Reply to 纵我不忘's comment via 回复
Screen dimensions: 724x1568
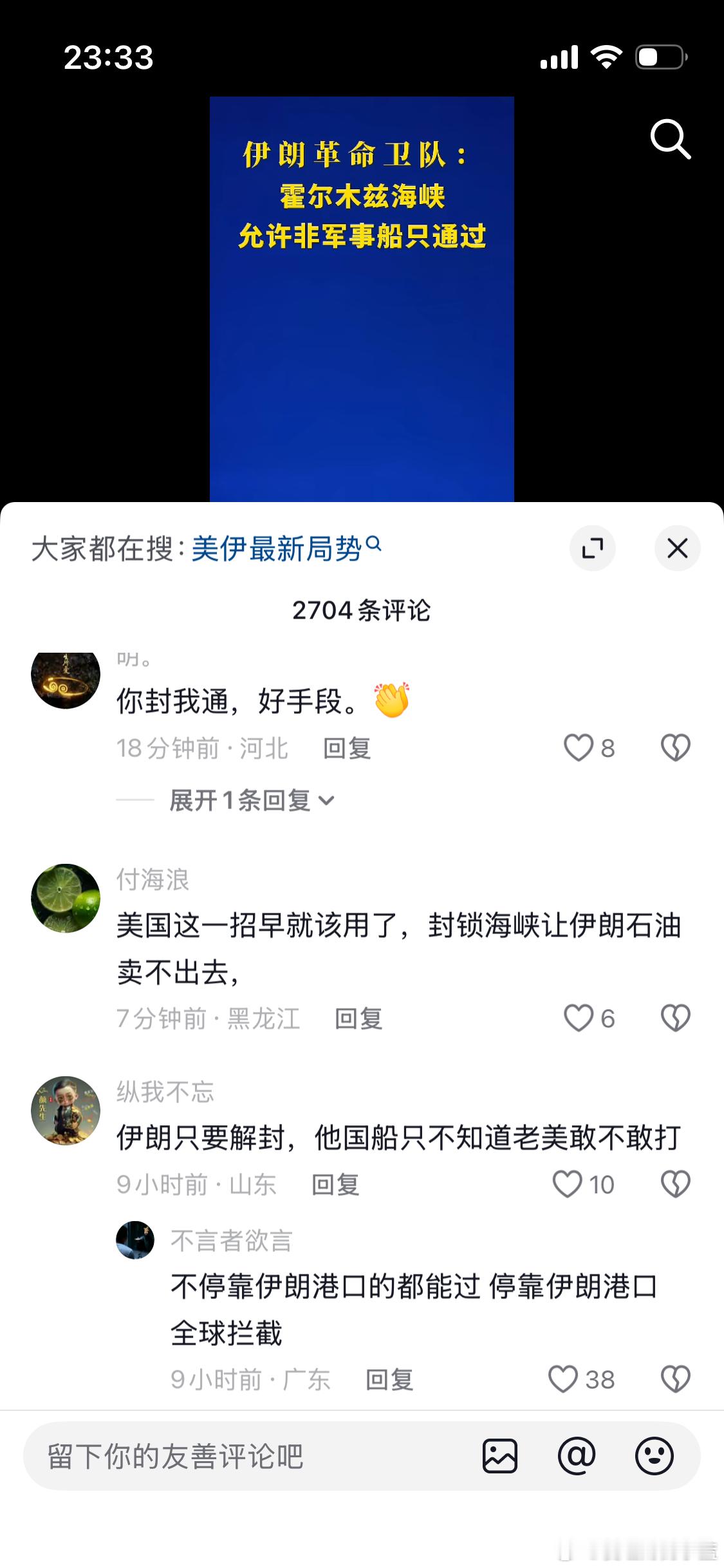[336, 1183]
